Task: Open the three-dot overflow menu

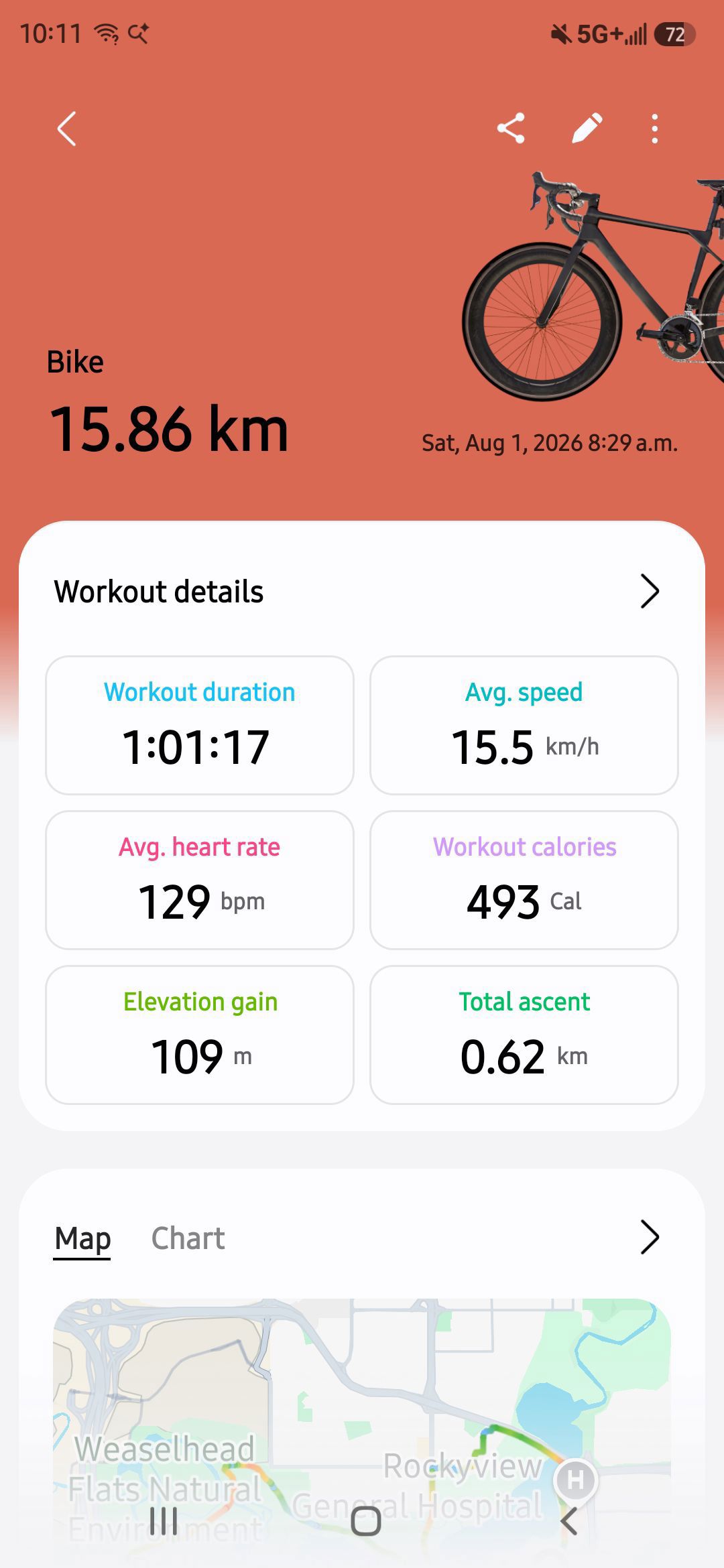Action: click(x=655, y=129)
